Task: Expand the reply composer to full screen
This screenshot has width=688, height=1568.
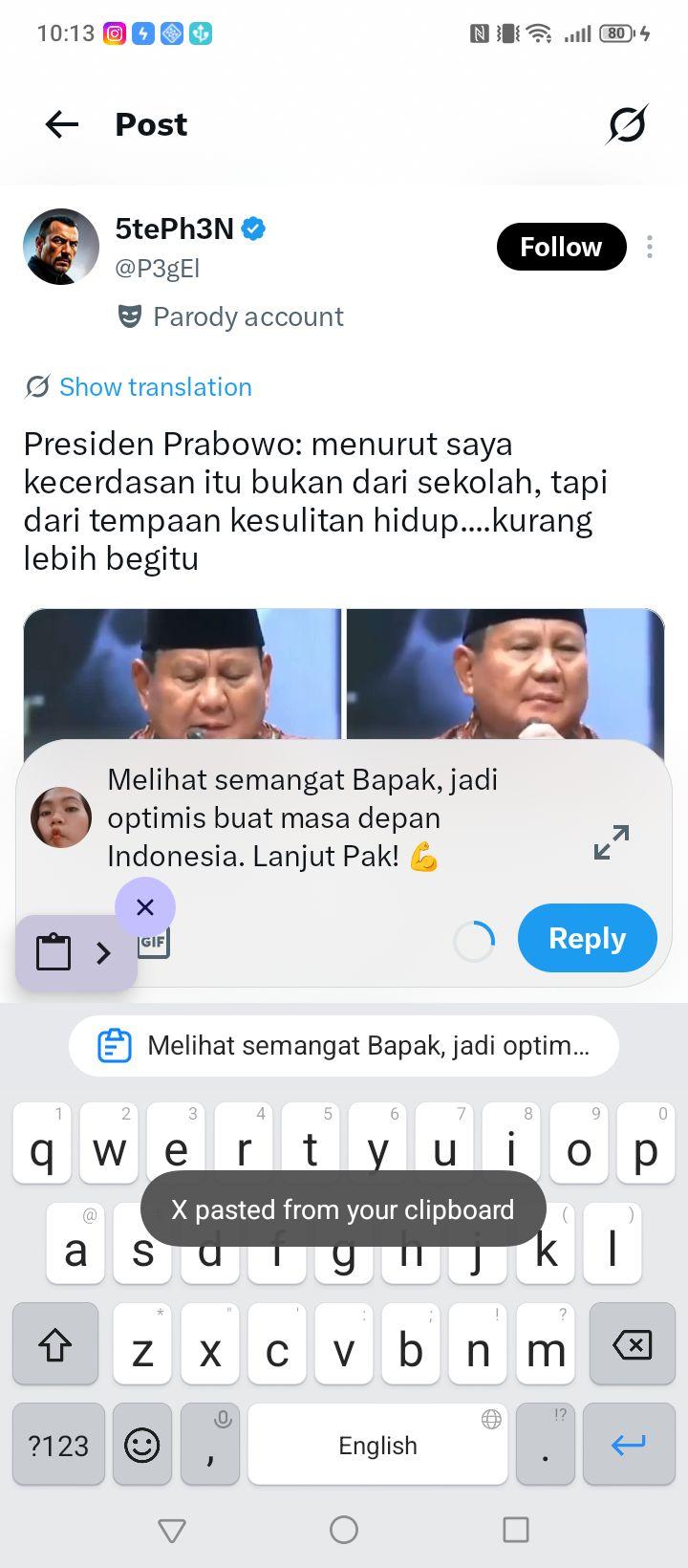Action: (612, 841)
